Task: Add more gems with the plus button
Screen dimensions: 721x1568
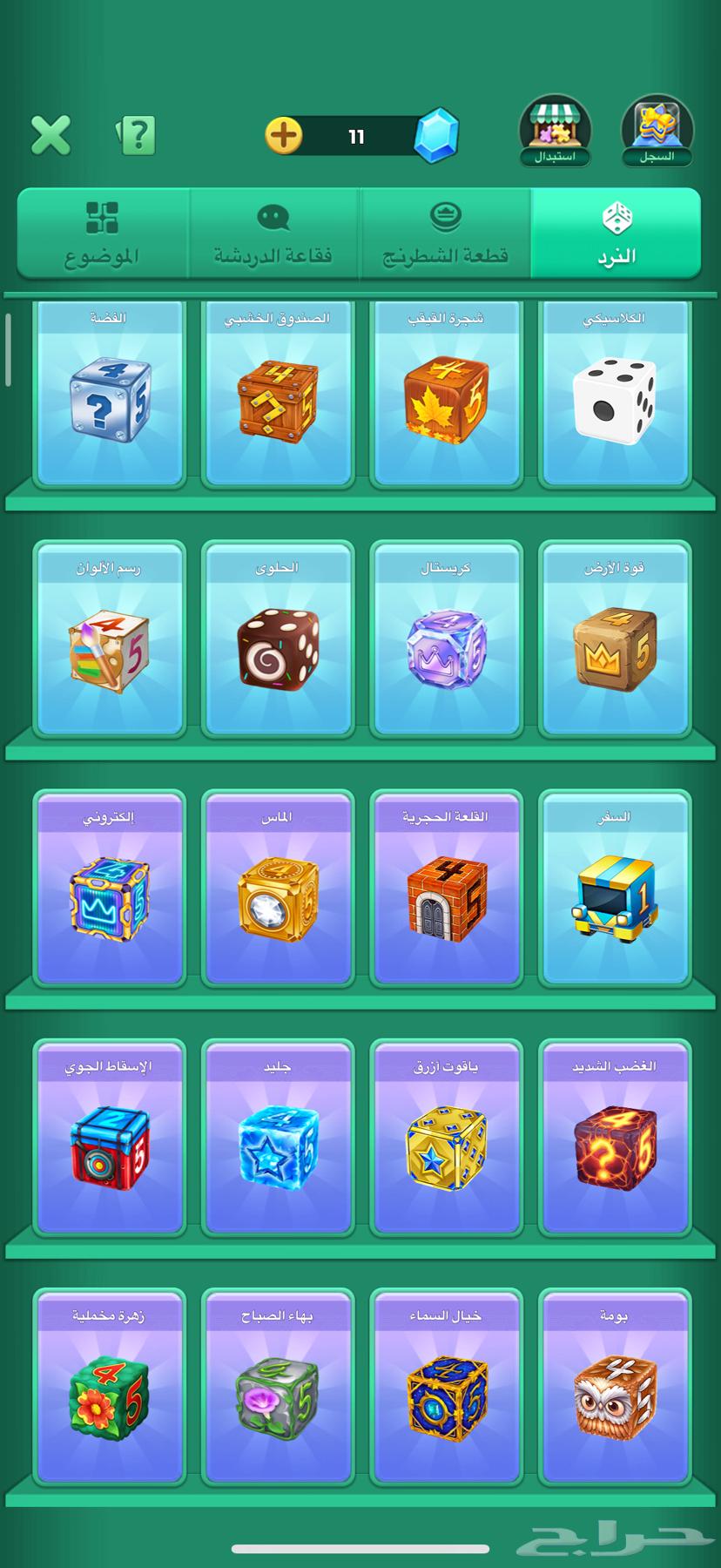Action: (284, 136)
